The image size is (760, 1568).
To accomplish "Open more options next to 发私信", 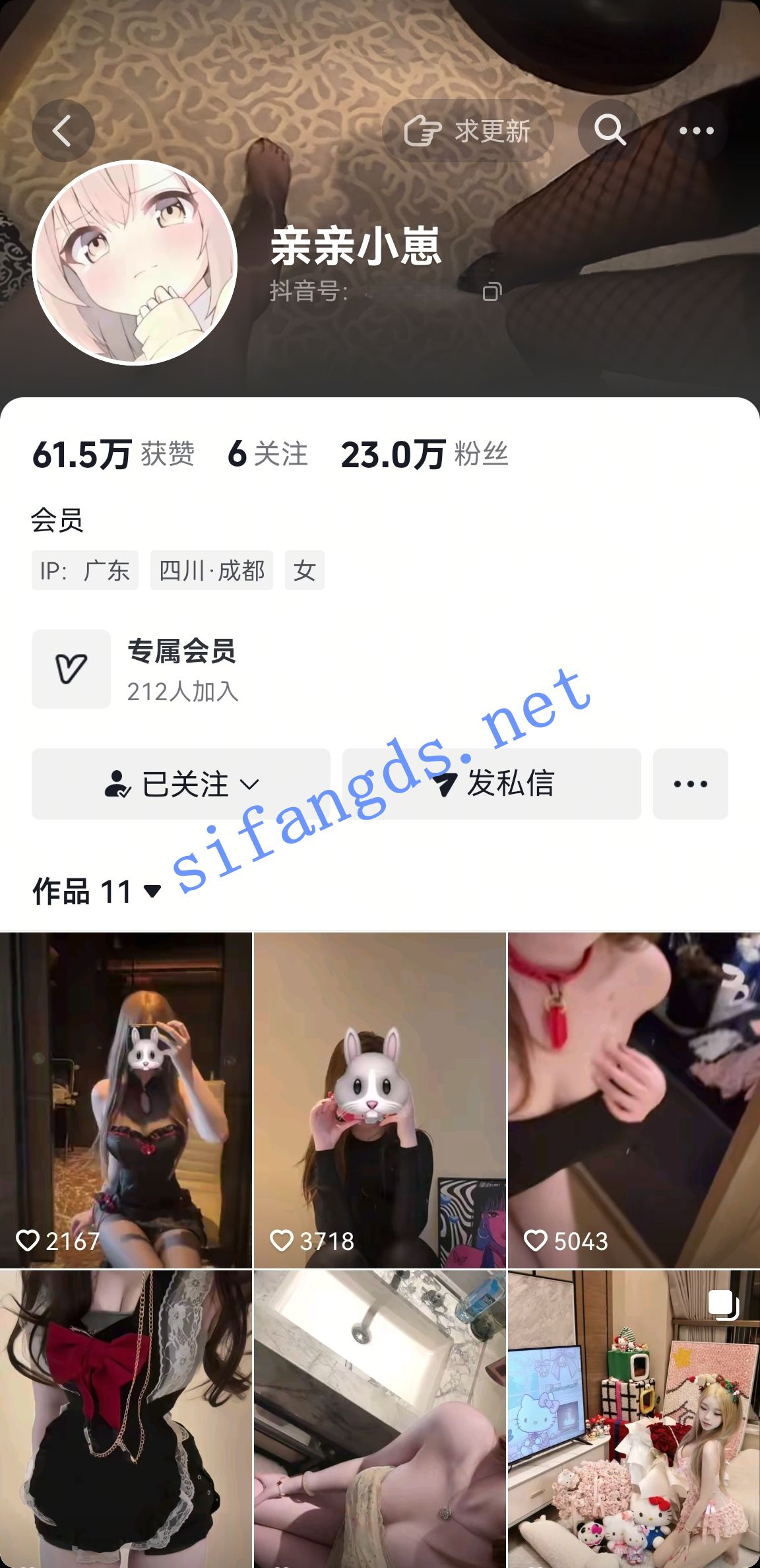I will 691,784.
